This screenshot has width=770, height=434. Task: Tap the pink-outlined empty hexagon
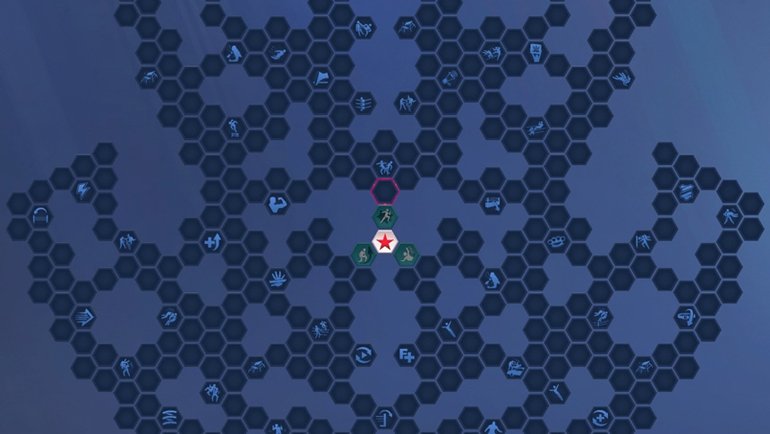pos(385,190)
